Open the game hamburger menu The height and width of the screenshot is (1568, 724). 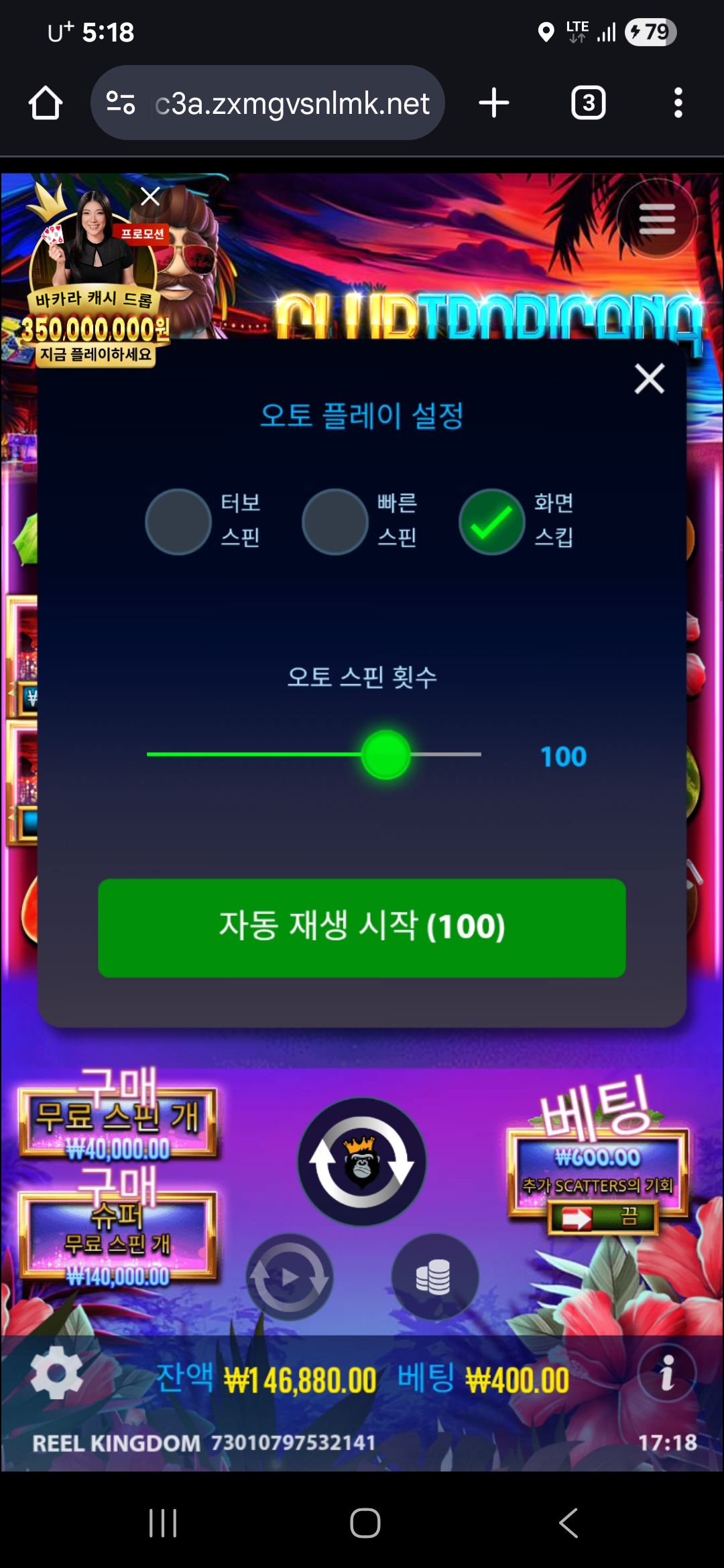(x=657, y=219)
